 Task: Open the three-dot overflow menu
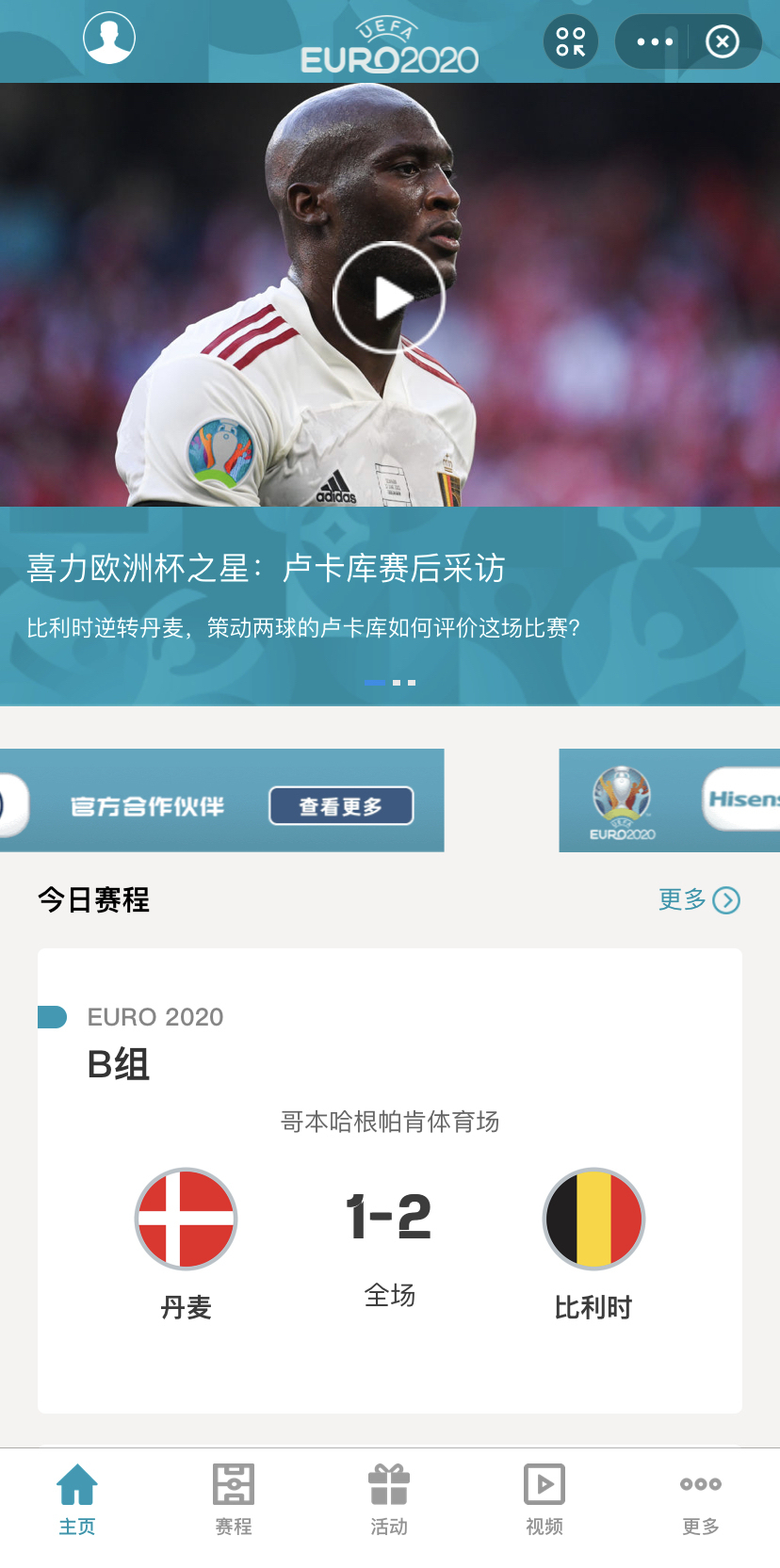click(x=655, y=41)
